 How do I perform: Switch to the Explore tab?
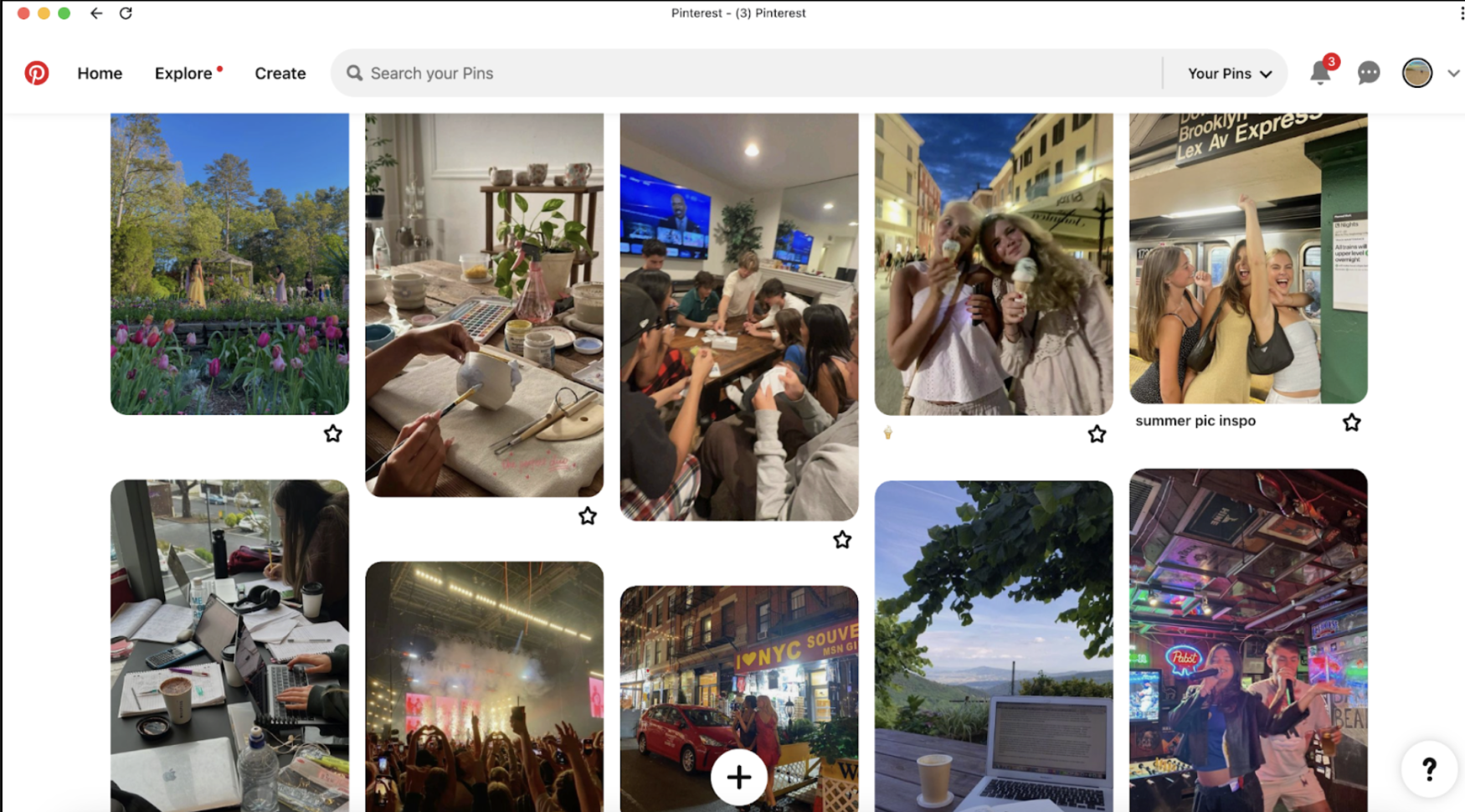(183, 74)
